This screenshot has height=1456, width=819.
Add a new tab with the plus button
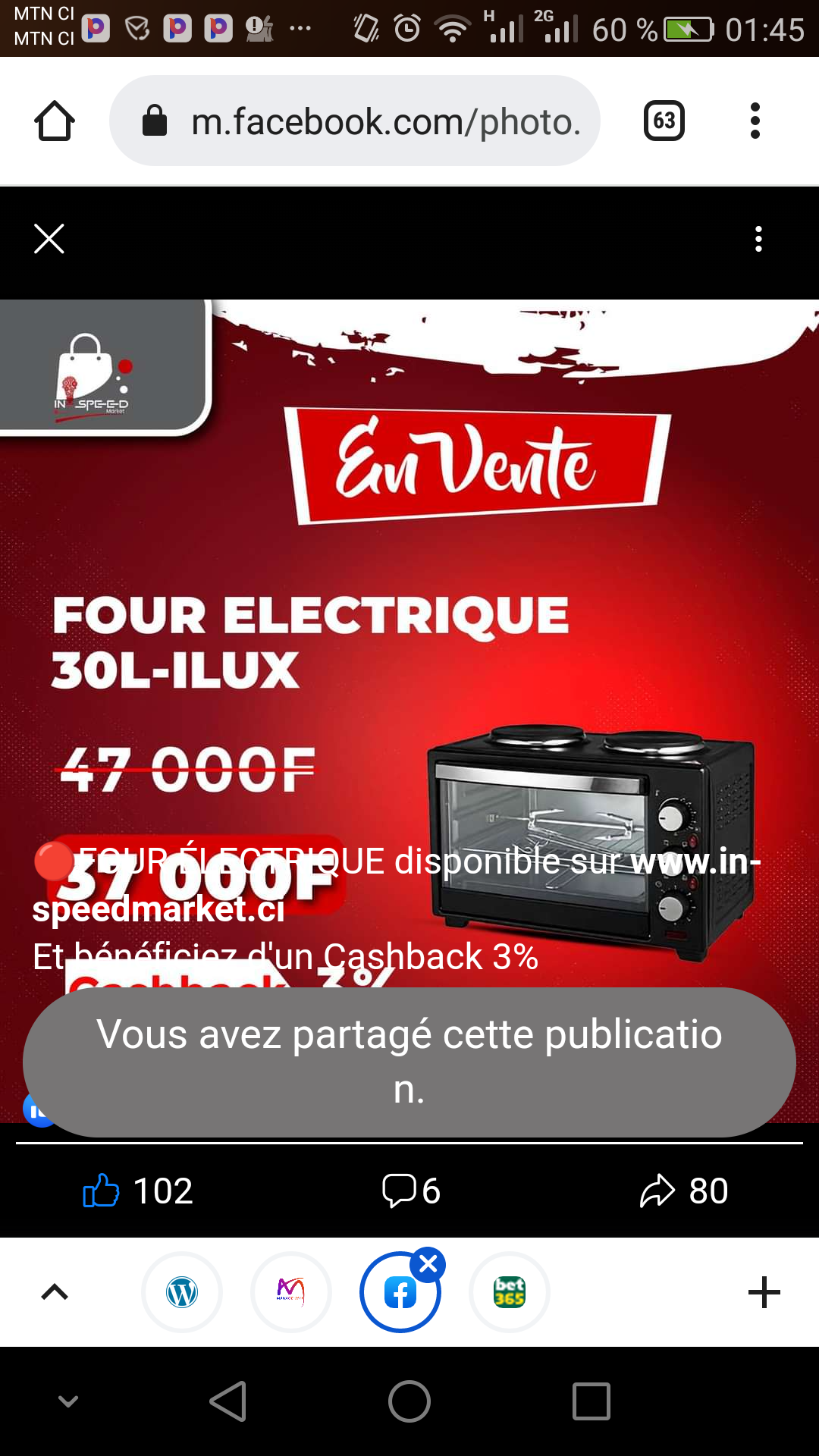click(764, 1292)
